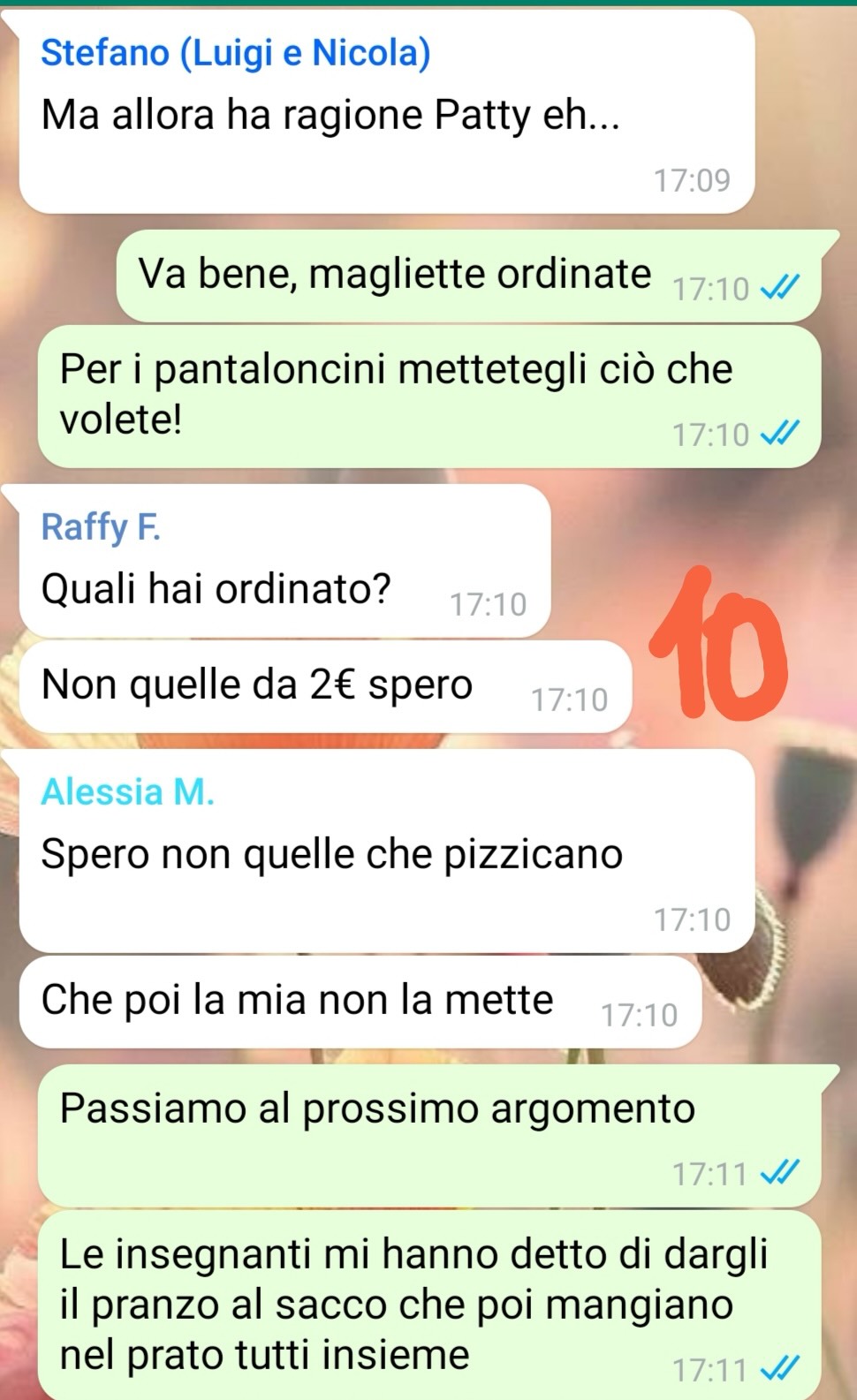Tap the Raffy F. sender name
Image resolution: width=857 pixels, height=1400 pixels.
pyautogui.click(x=101, y=527)
